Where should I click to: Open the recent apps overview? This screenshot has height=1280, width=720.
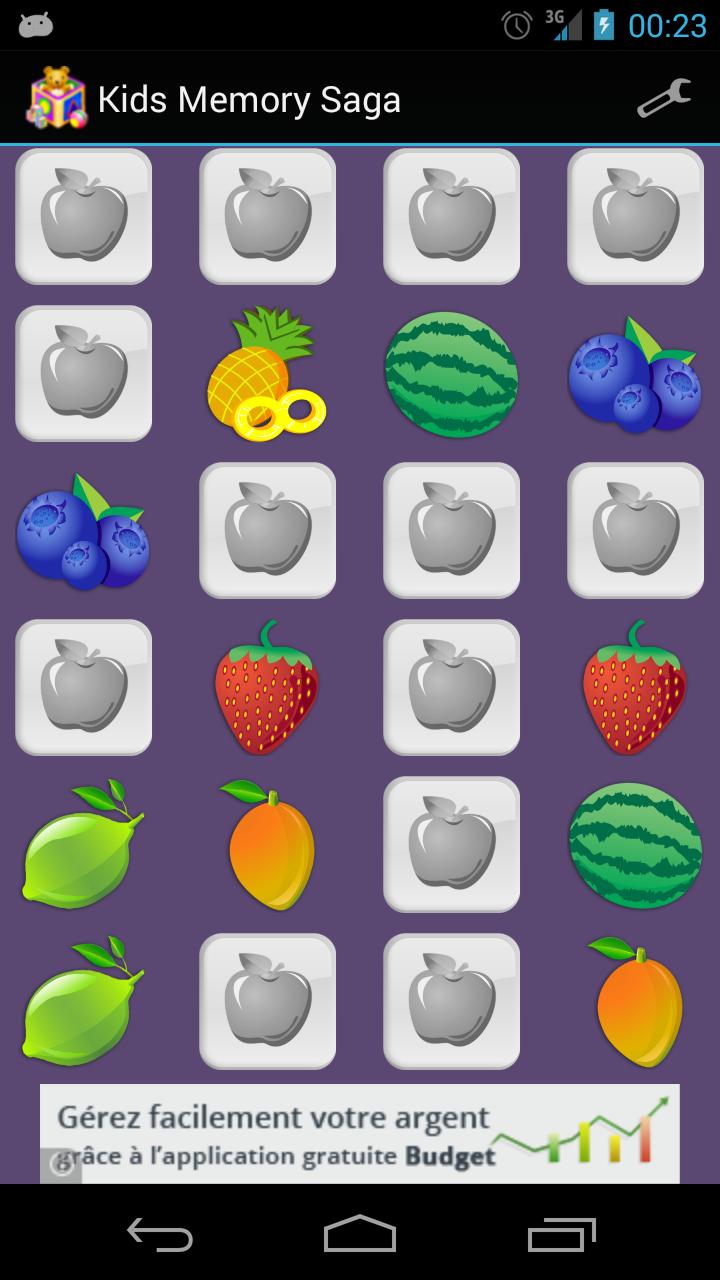point(561,1234)
